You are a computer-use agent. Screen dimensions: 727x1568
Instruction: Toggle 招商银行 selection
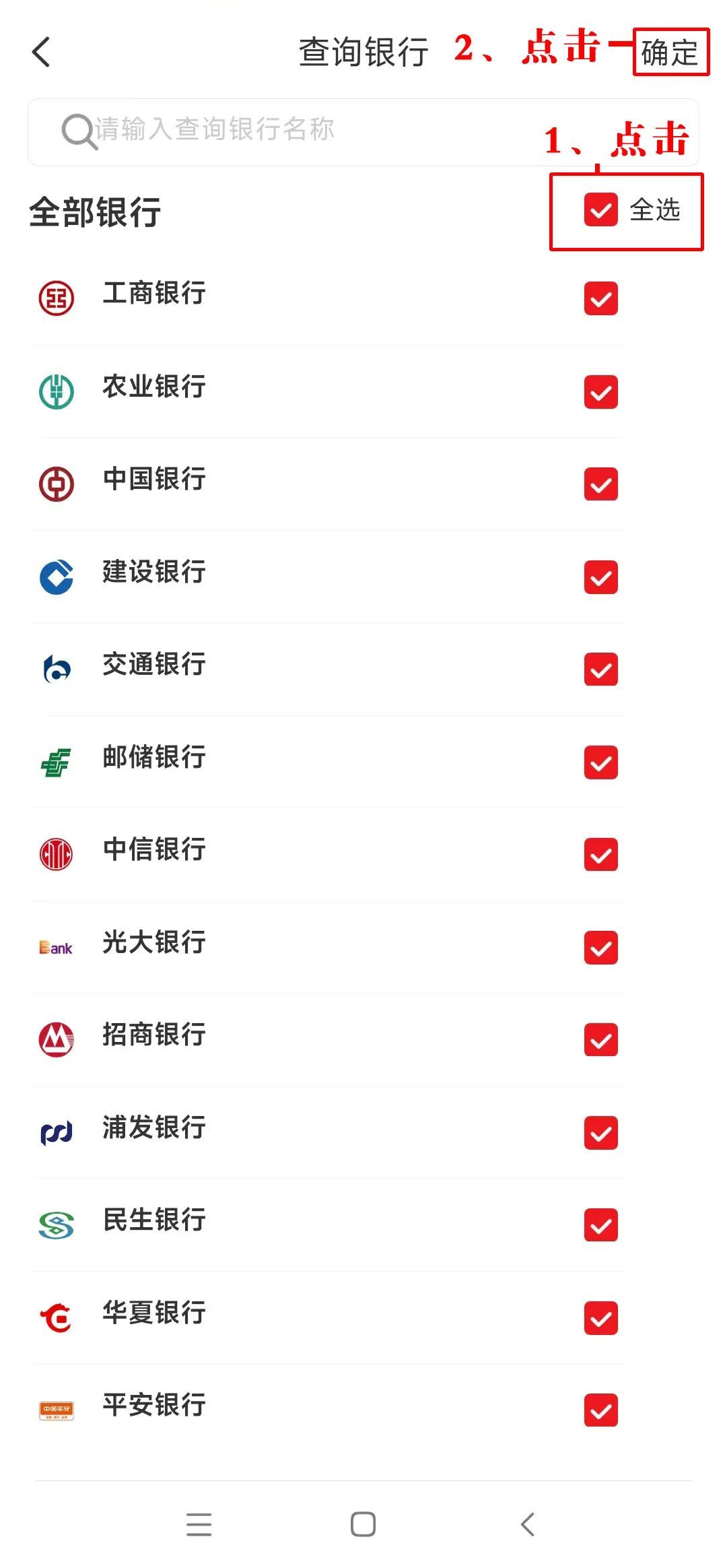(601, 1040)
